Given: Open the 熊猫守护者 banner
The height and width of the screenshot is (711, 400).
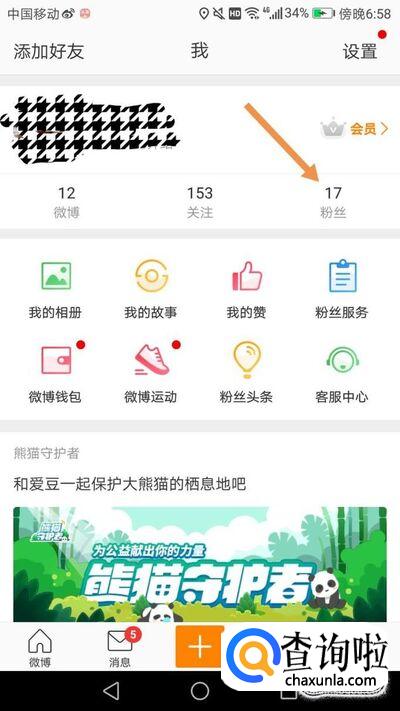Looking at the screenshot, I should pyautogui.click(x=200, y=564).
